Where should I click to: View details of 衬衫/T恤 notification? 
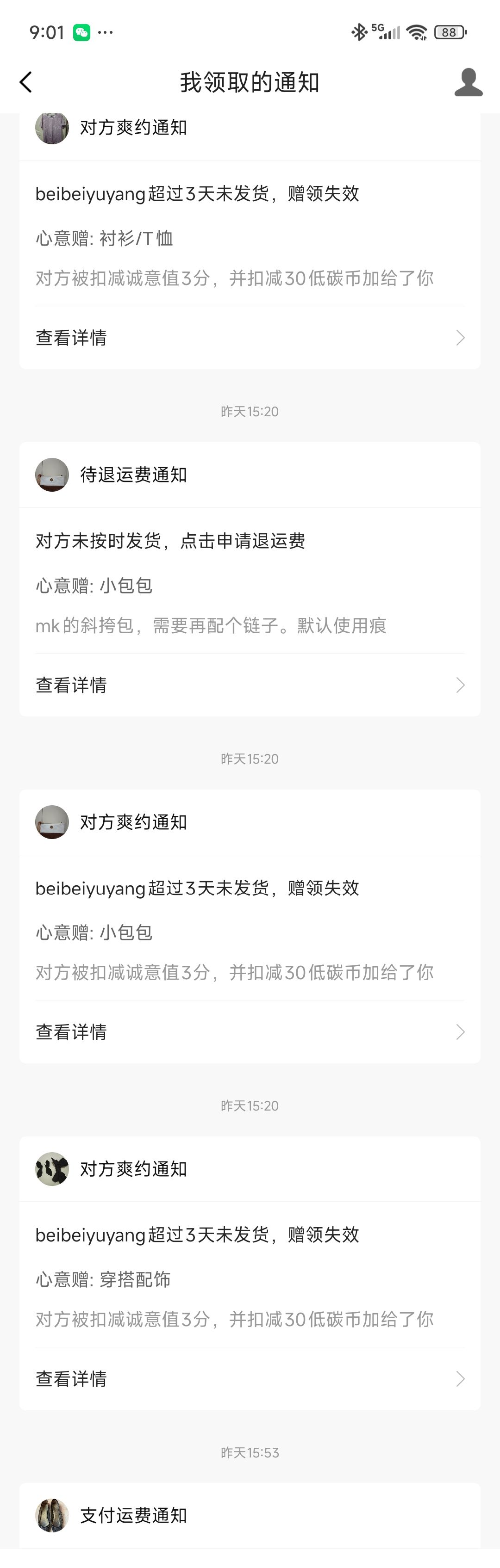pos(250,338)
